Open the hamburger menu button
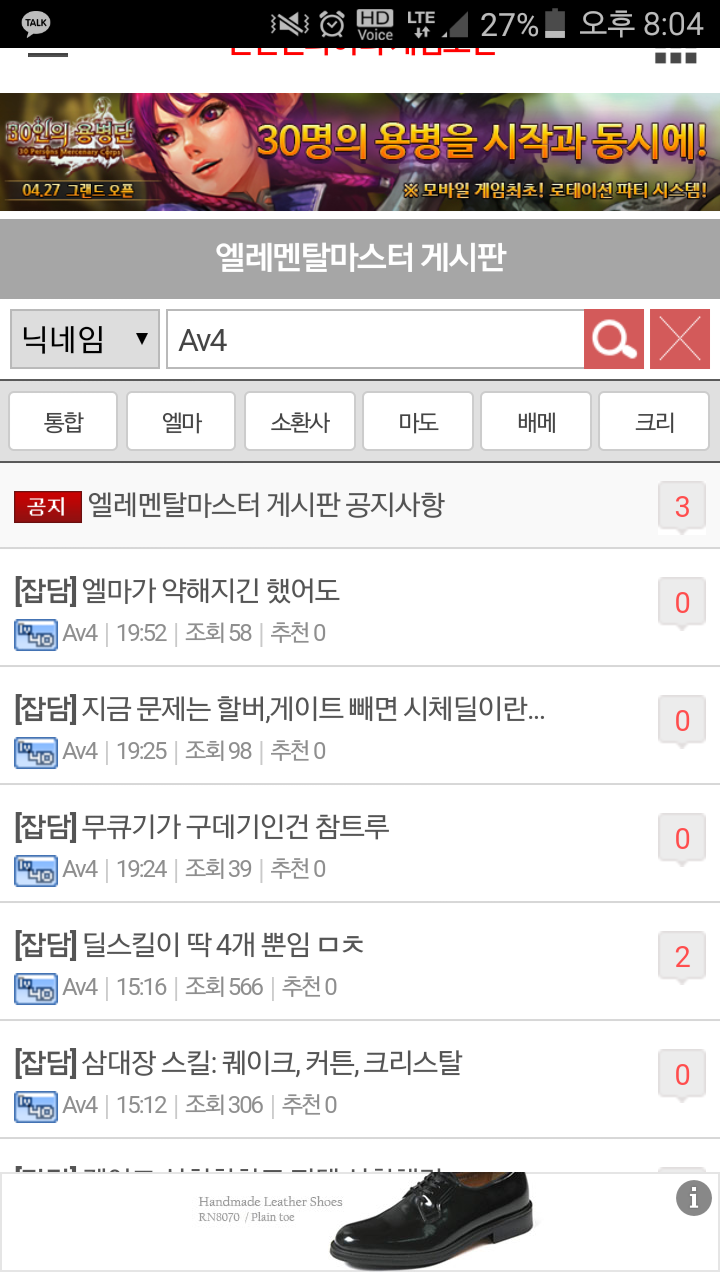The height and width of the screenshot is (1280, 720). coord(47,54)
